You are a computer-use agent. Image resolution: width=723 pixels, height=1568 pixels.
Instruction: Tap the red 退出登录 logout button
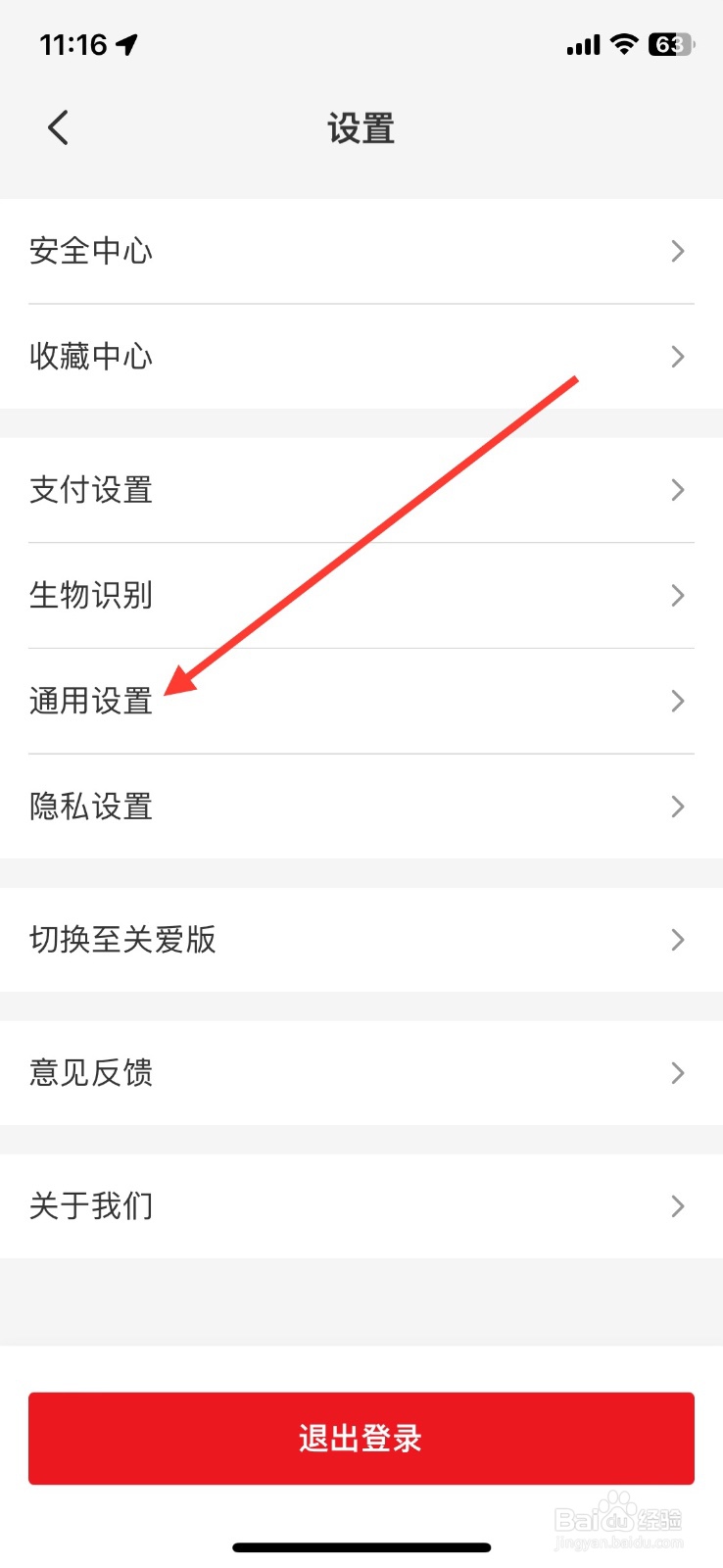click(x=361, y=1438)
